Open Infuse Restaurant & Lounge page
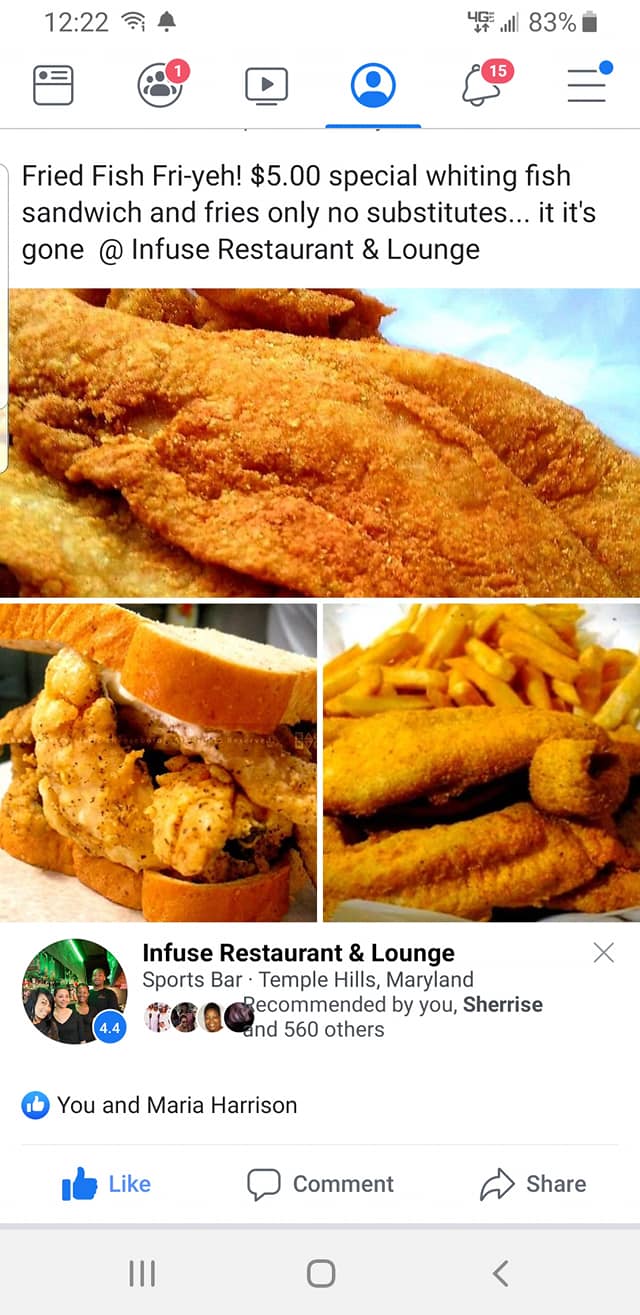This screenshot has height=1315, width=640. pos(298,953)
